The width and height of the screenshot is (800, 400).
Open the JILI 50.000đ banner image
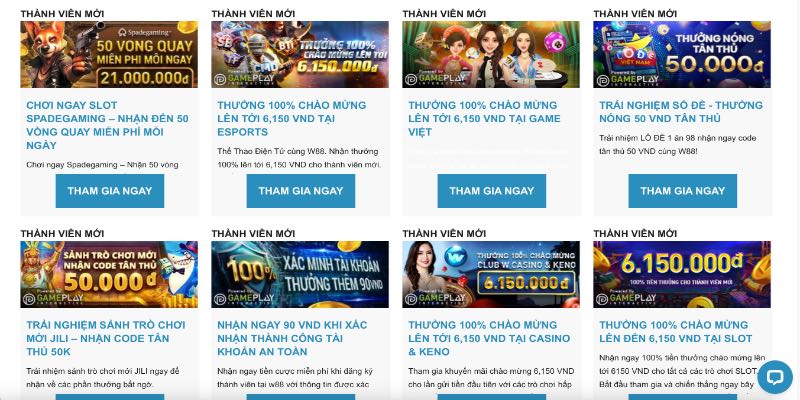pyautogui.click(x=109, y=274)
